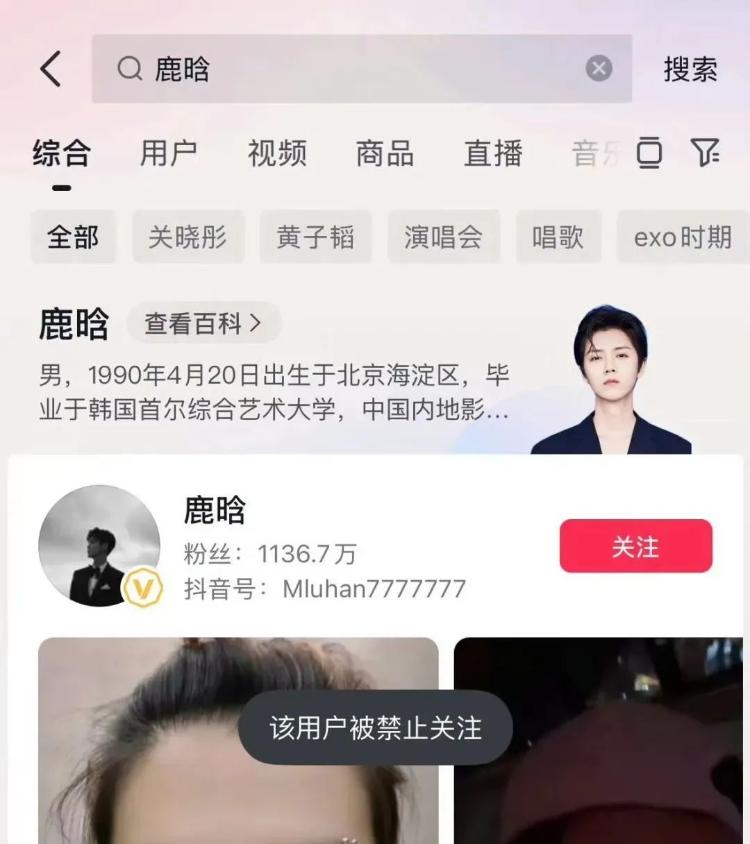This screenshot has height=844, width=750.
Task: Clear the search text with the X icon
Action: (x=598, y=68)
